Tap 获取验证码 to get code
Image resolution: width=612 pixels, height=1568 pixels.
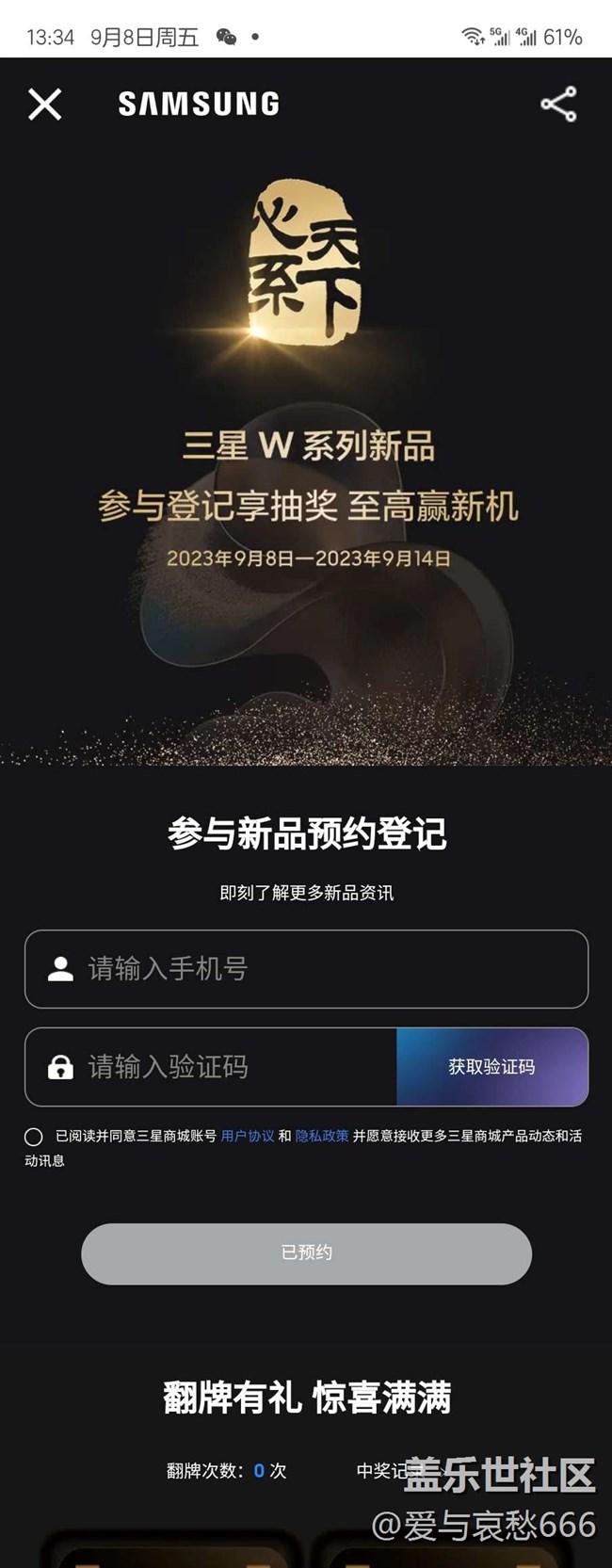click(x=491, y=1067)
